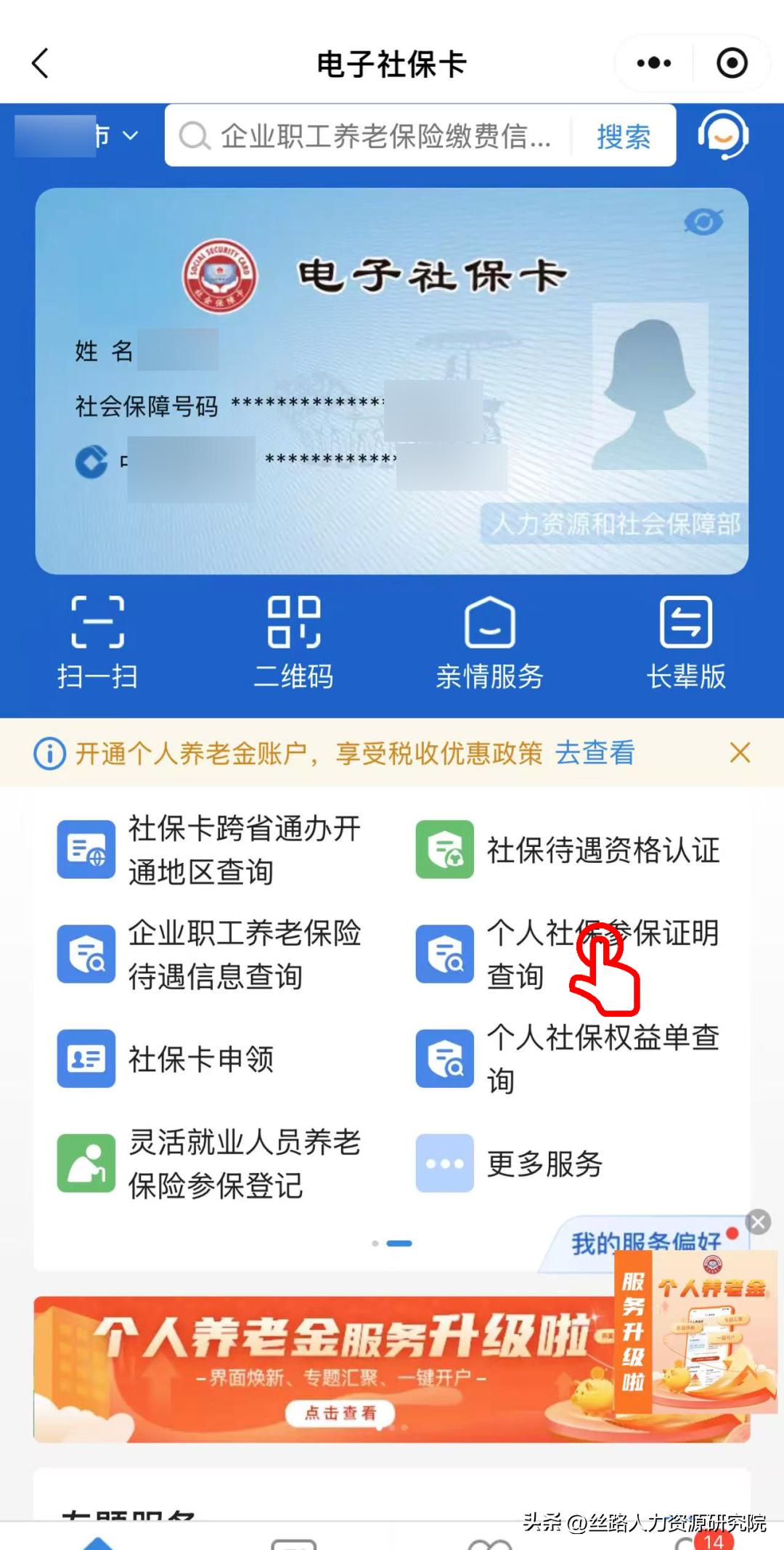
Task: Go back using the top-left arrow
Action: [41, 63]
